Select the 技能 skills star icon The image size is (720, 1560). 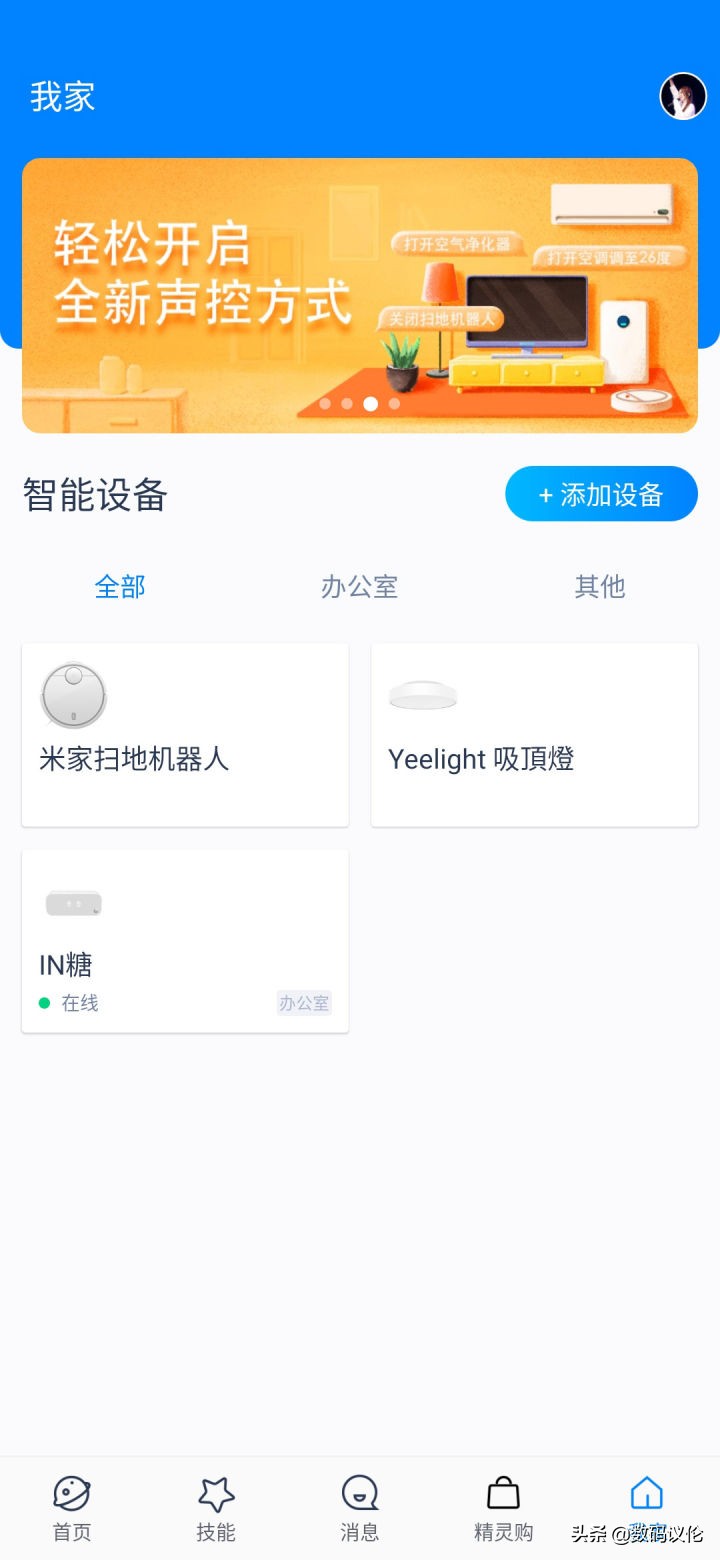(x=215, y=1493)
